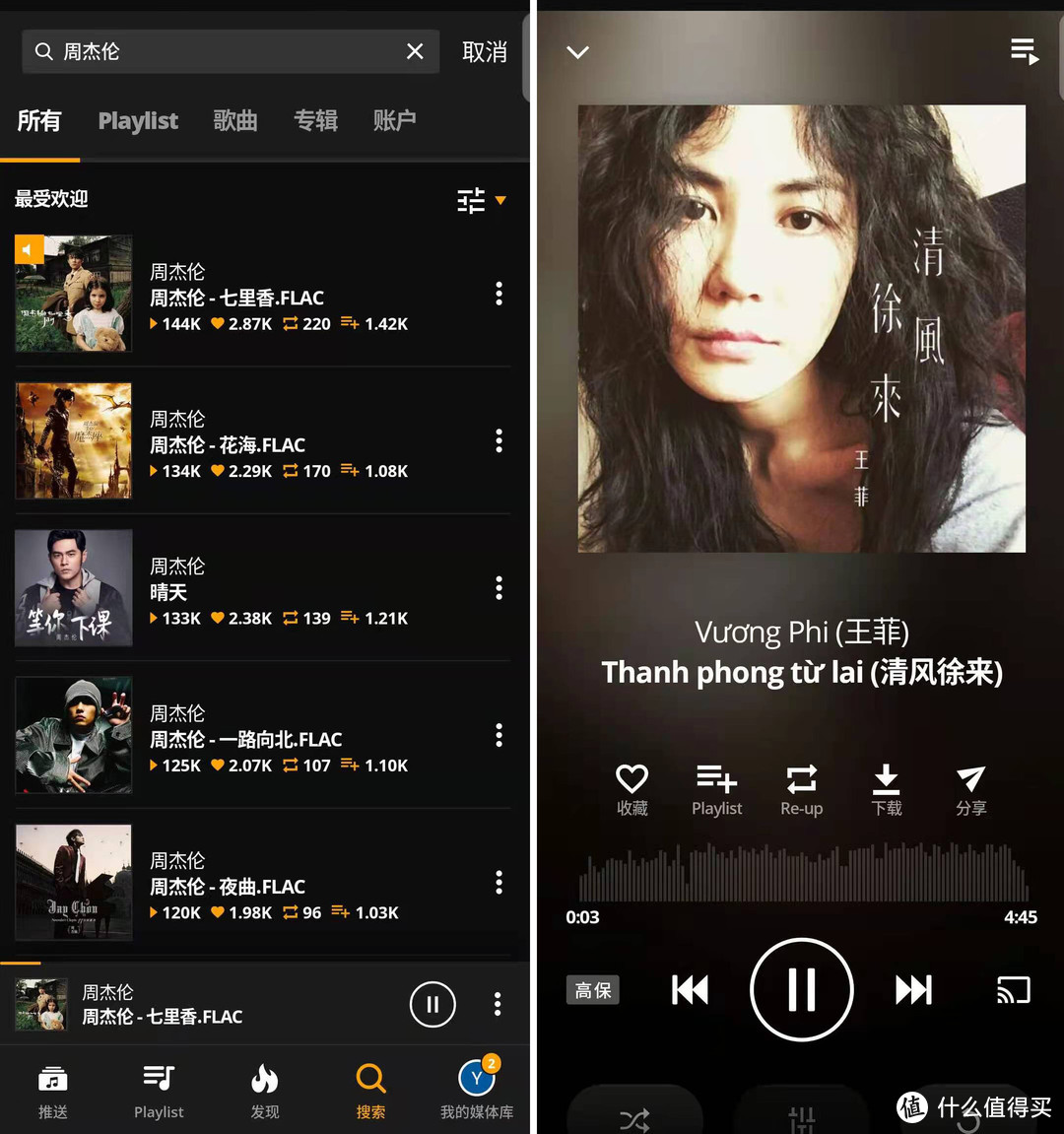Enable shuffle playback
1064x1134 pixels.
click(635, 1118)
